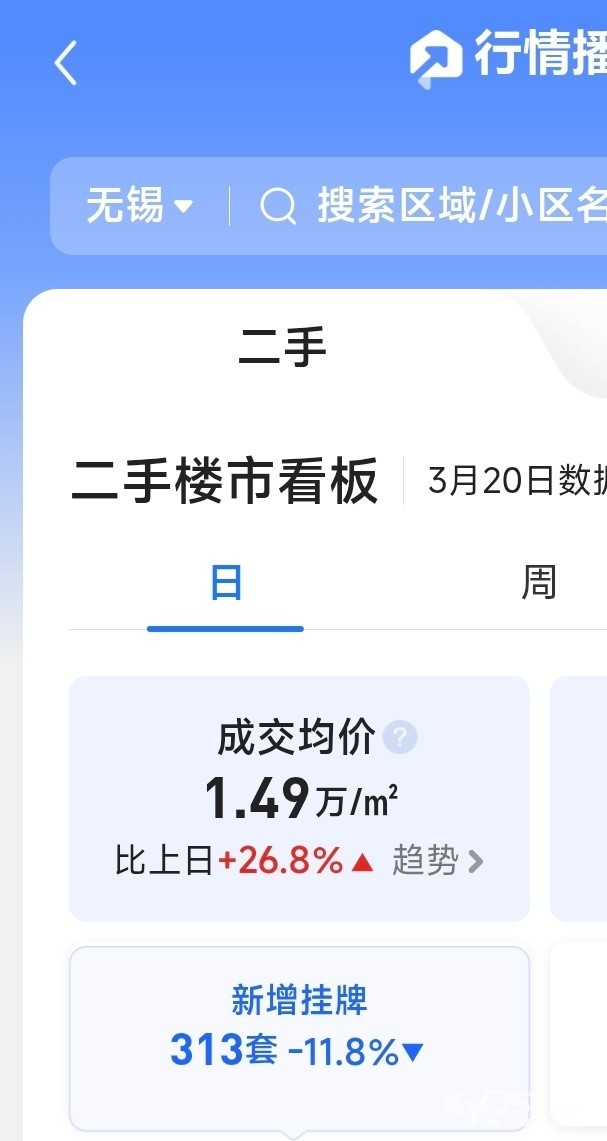Select the 新增挂牌 card
The height and width of the screenshot is (1141, 607).
coord(299,1037)
